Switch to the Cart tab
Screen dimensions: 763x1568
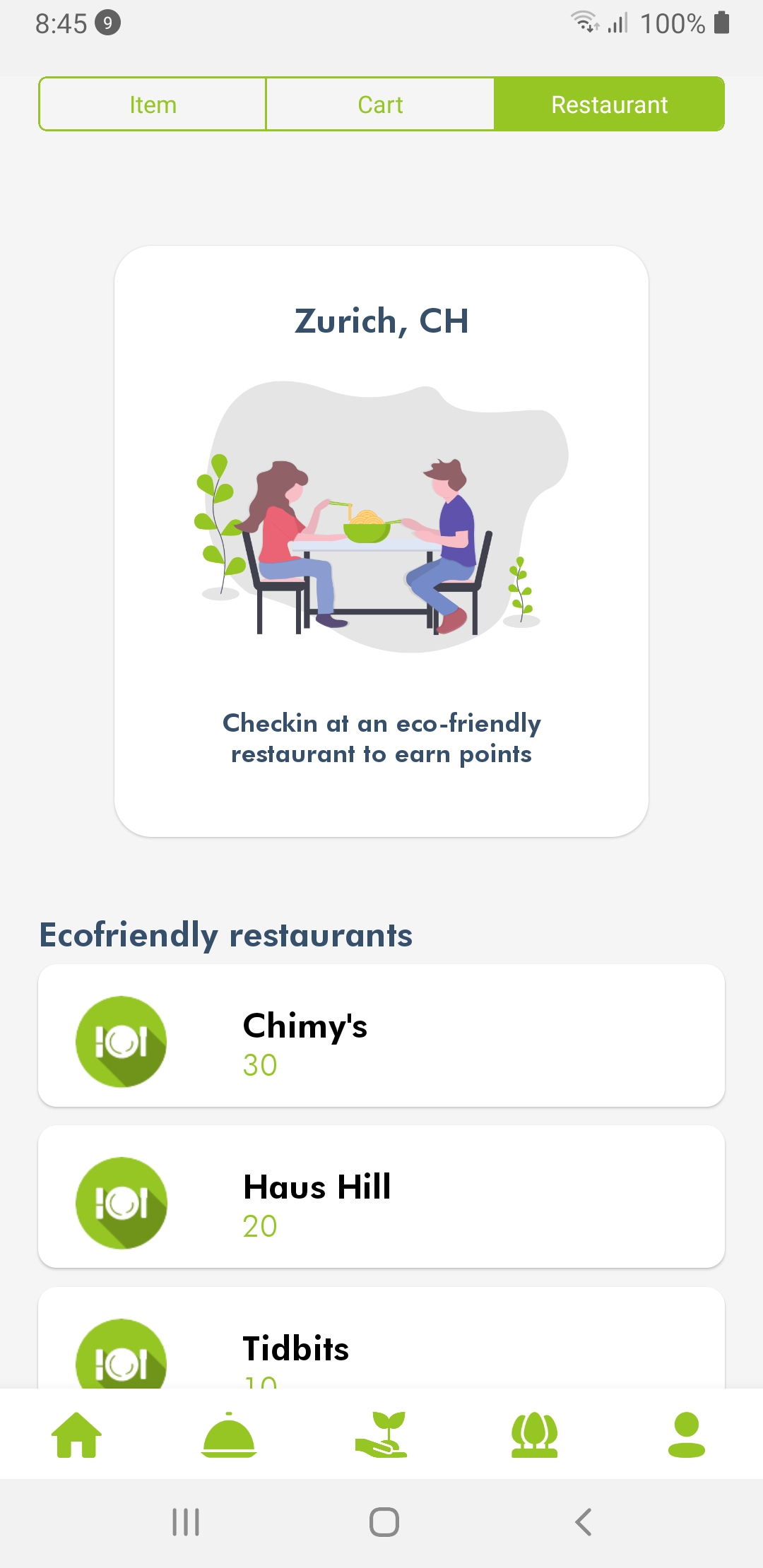click(x=380, y=105)
